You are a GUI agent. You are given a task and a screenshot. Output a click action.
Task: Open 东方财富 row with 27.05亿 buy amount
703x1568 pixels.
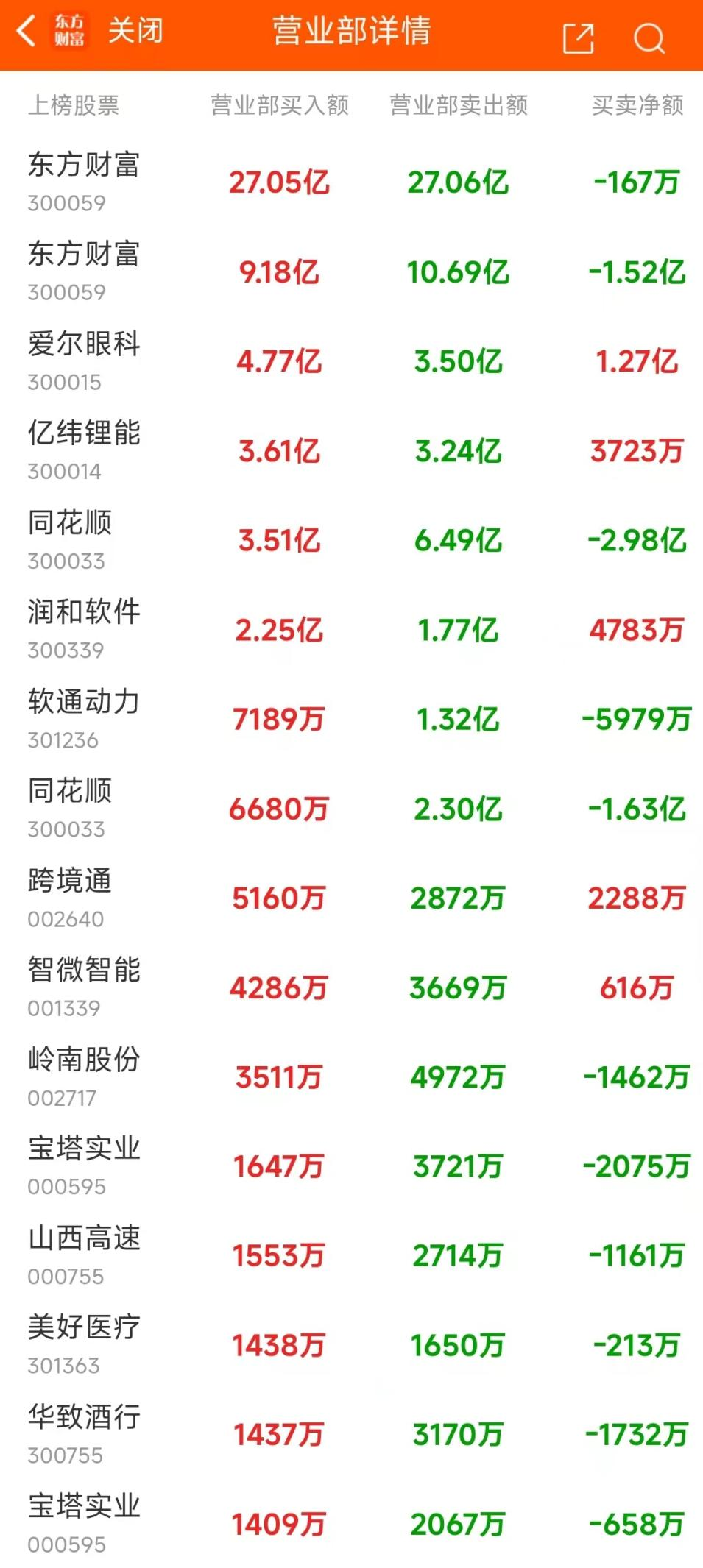coord(351,182)
